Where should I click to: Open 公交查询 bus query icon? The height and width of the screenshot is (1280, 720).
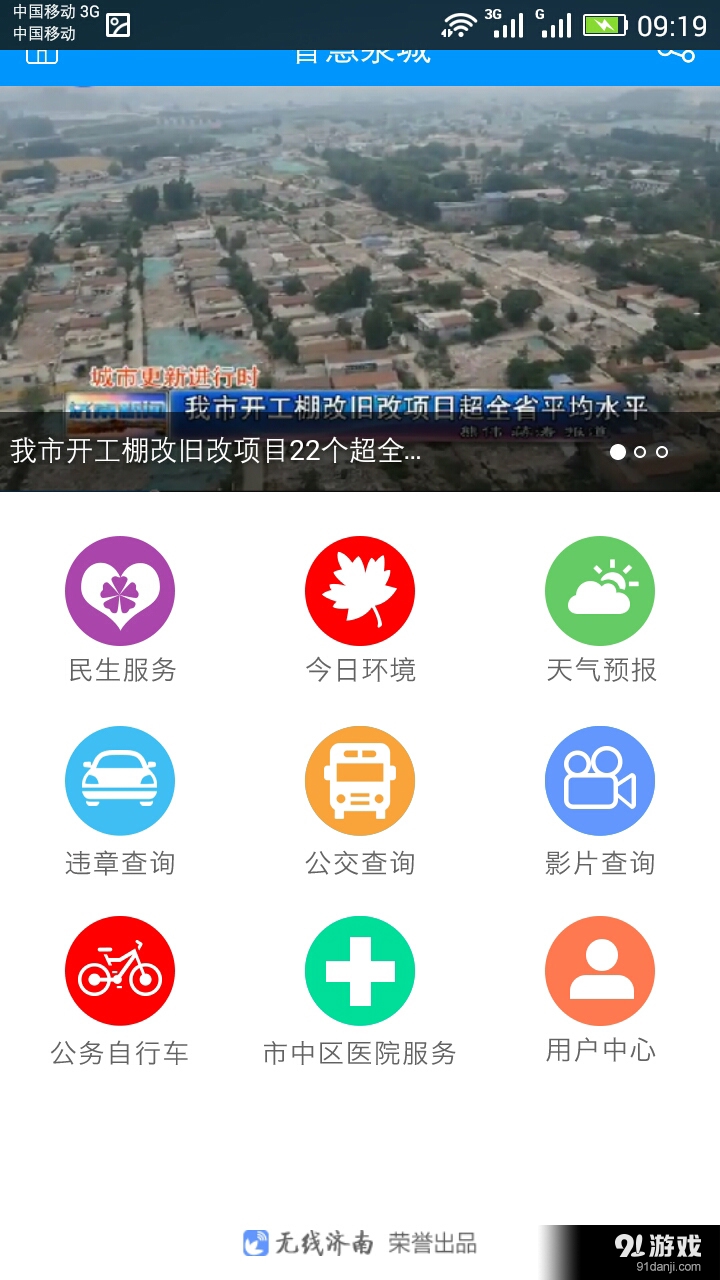click(x=360, y=780)
